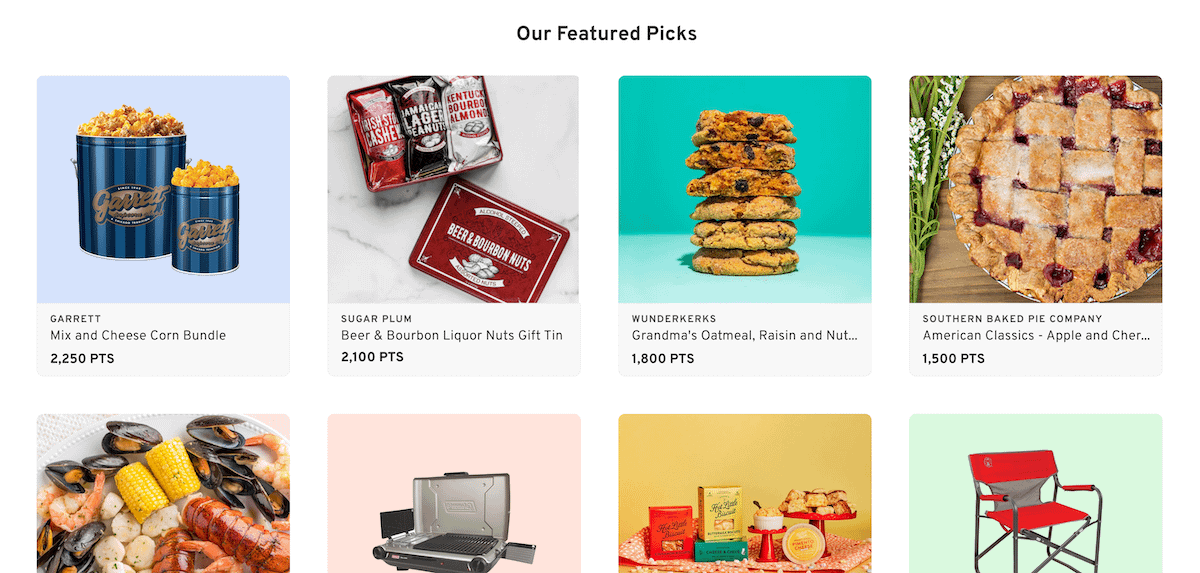1200x573 pixels.
Task: Open the biscuit mix gift set card
Action: (744, 495)
